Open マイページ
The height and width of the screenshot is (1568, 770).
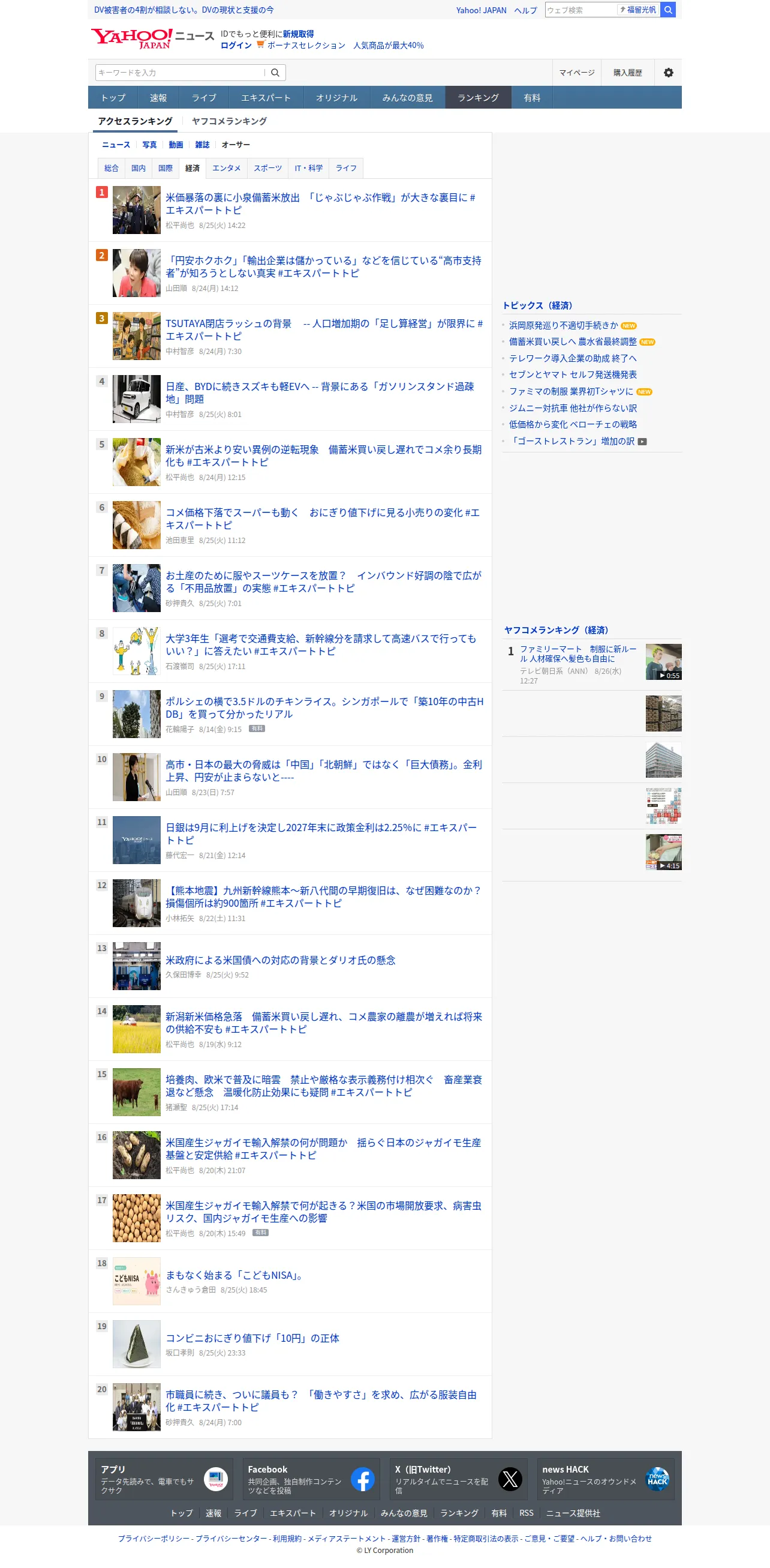[x=576, y=73]
